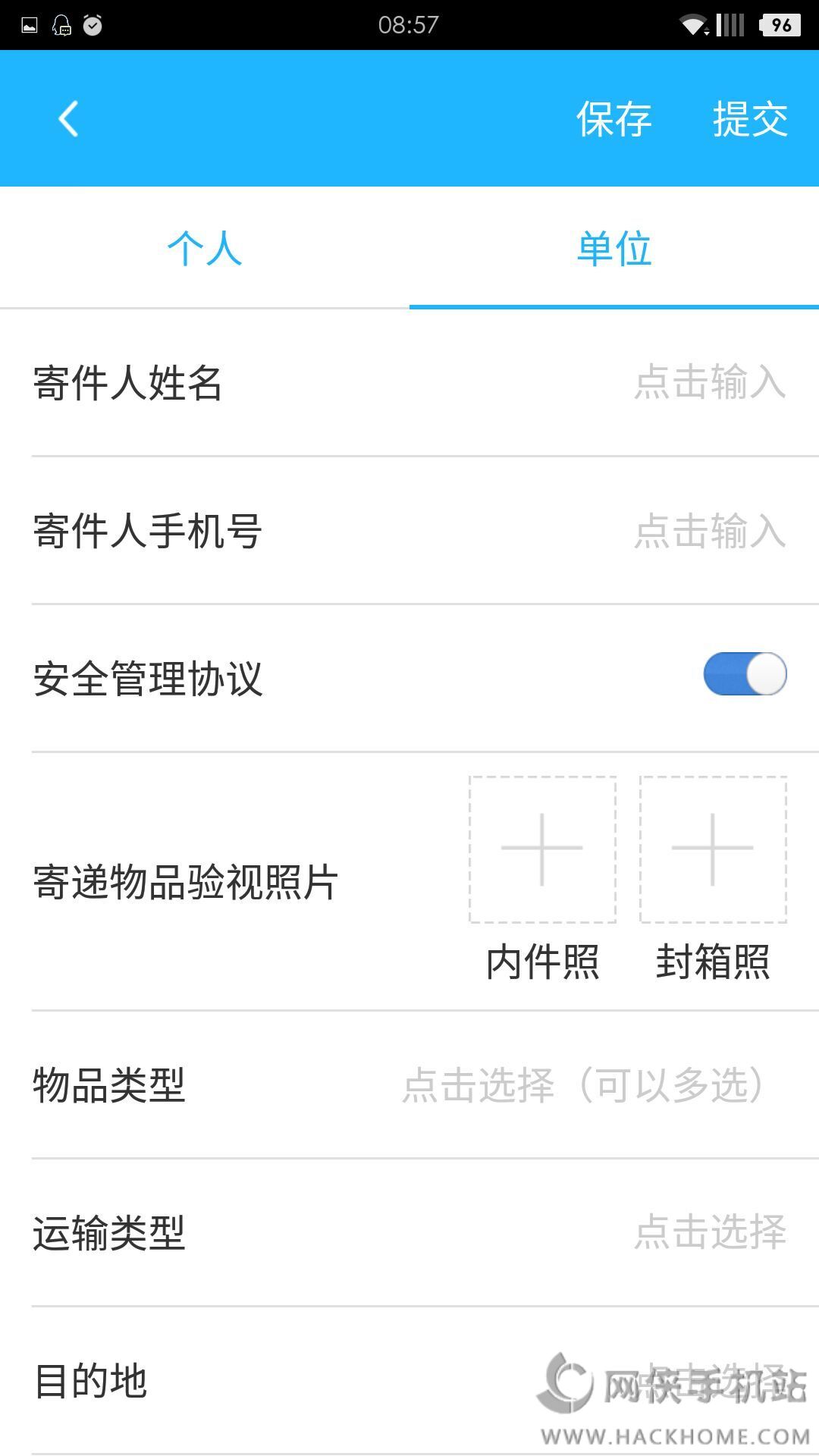The width and height of the screenshot is (819, 1456).
Task: Add a 内件照 photo
Action: tap(542, 849)
